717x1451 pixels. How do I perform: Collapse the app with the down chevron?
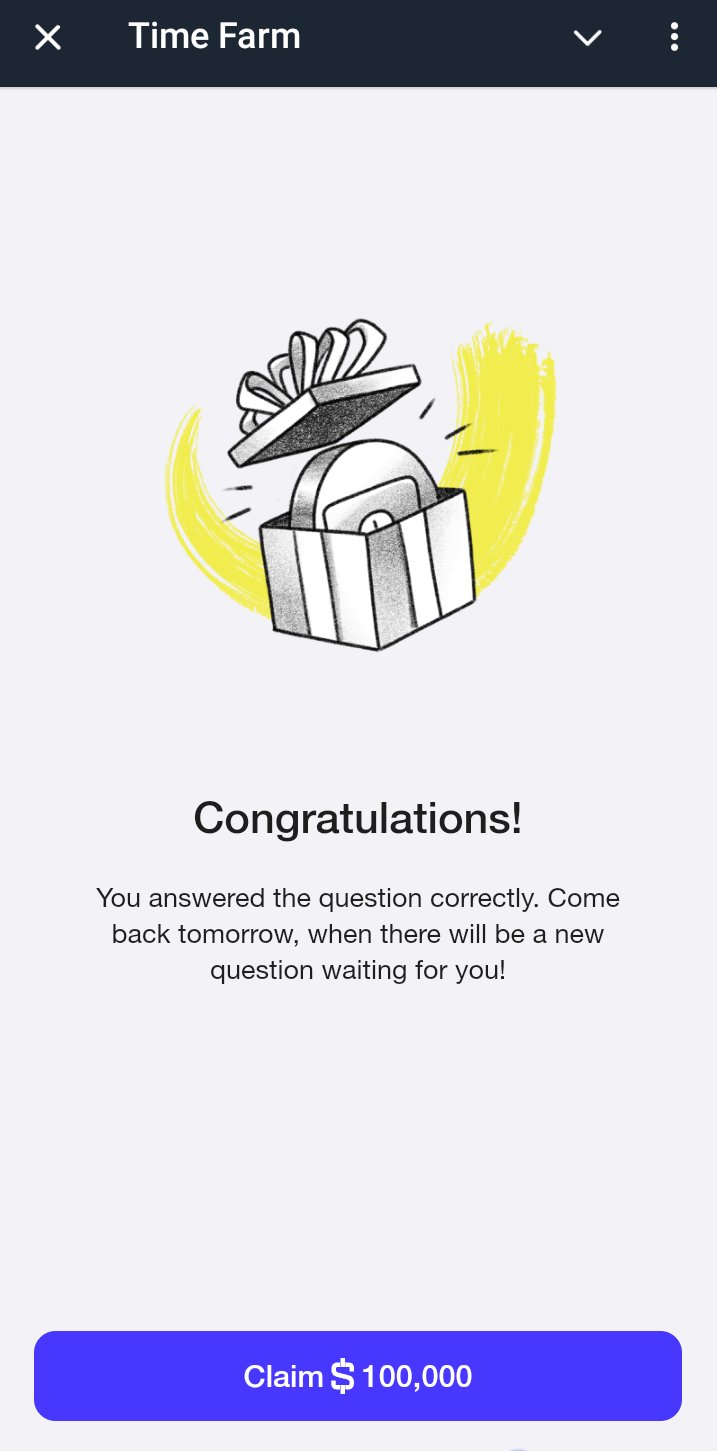pos(587,38)
